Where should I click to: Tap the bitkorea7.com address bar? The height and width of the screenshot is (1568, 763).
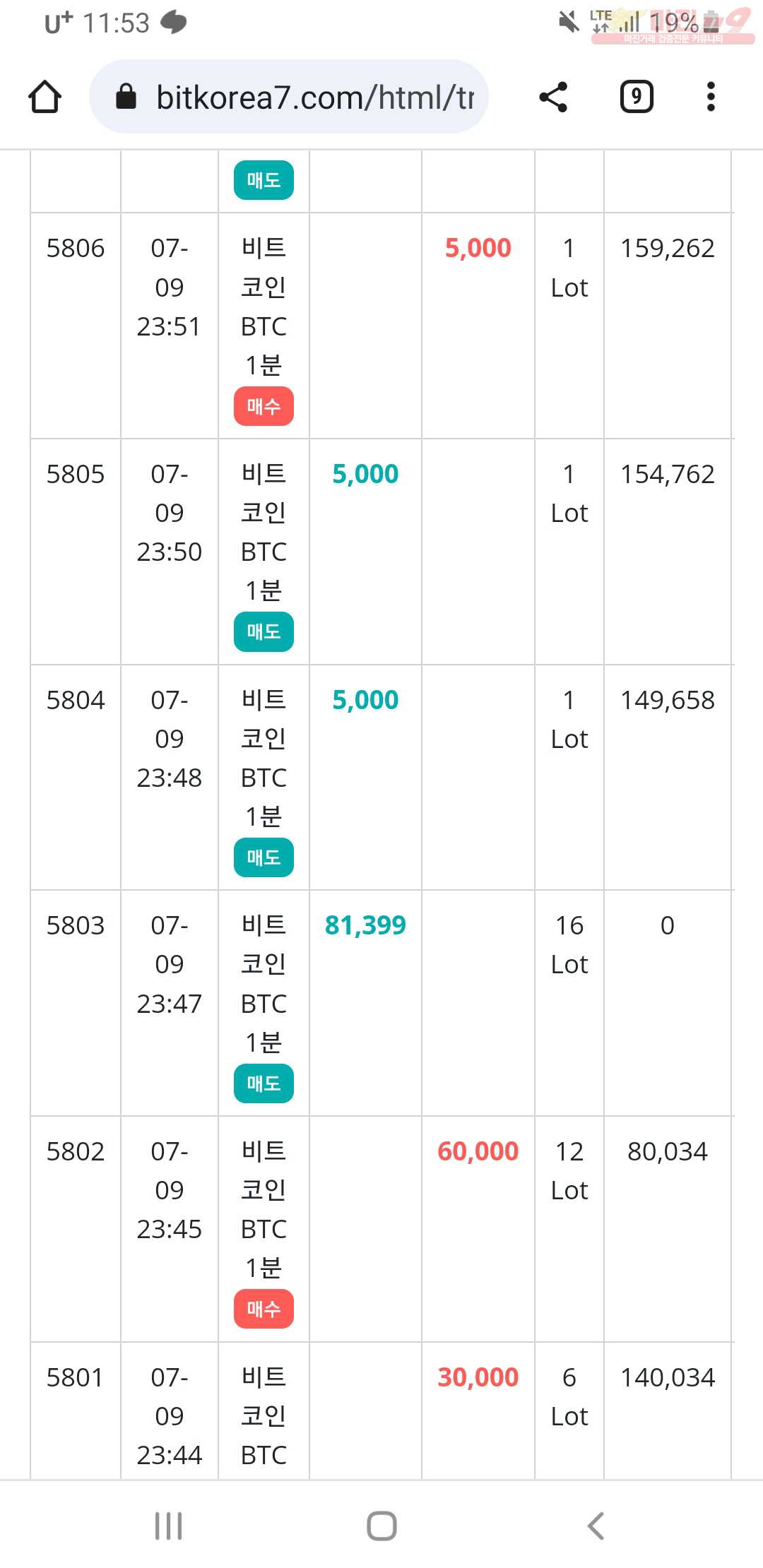click(289, 97)
